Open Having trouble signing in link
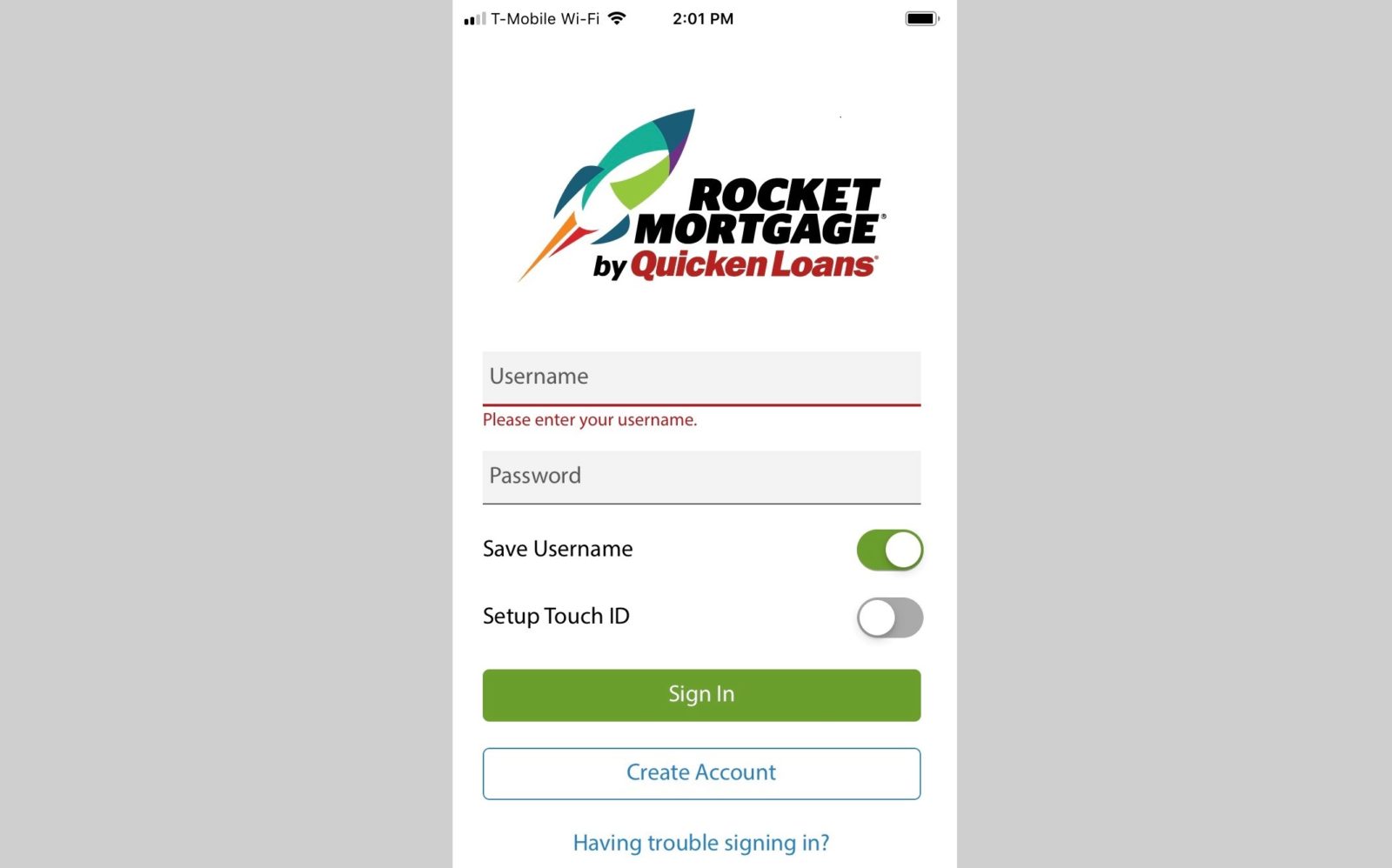1392x868 pixels. coord(701,843)
